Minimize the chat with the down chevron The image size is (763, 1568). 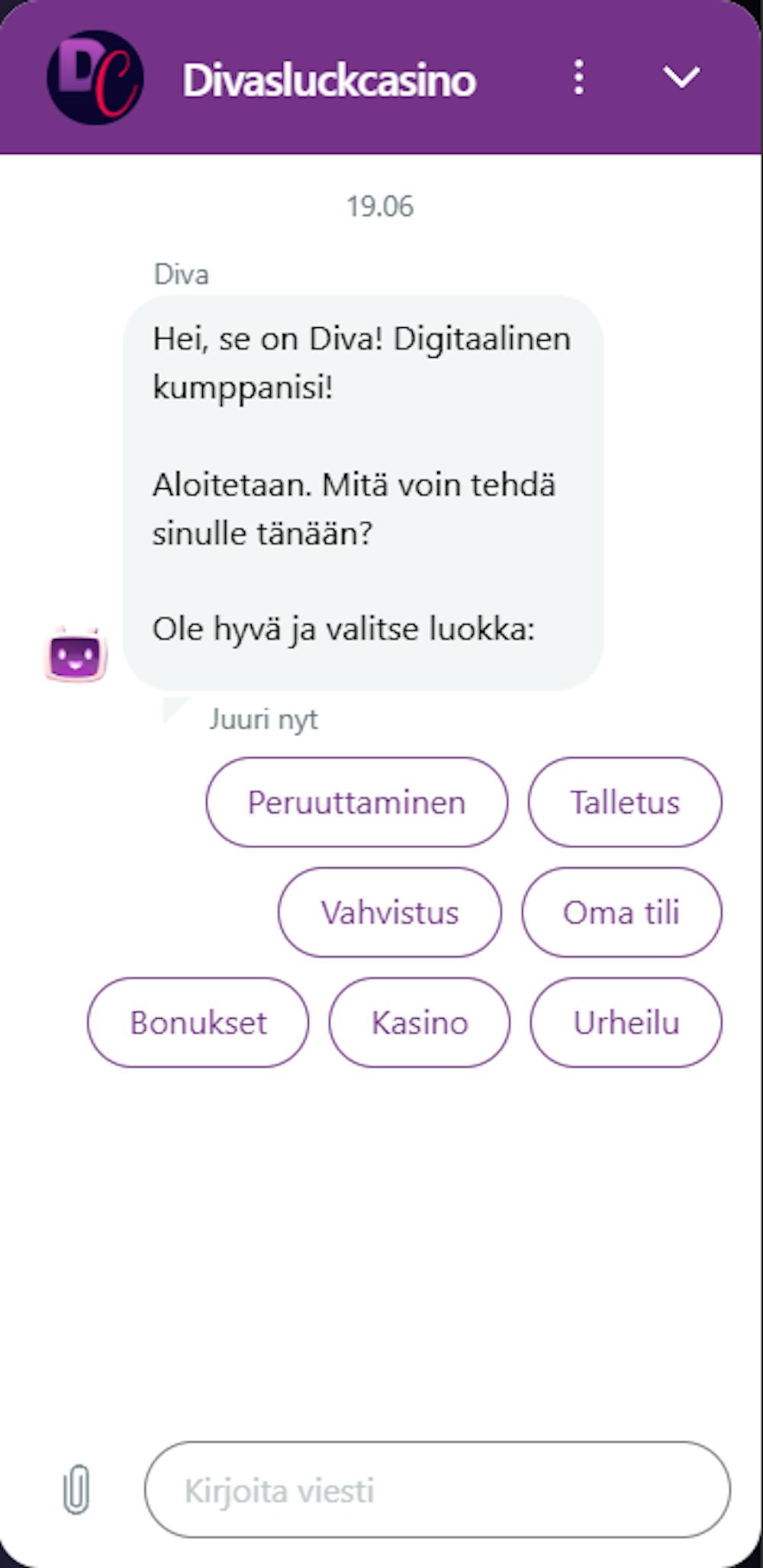[681, 77]
